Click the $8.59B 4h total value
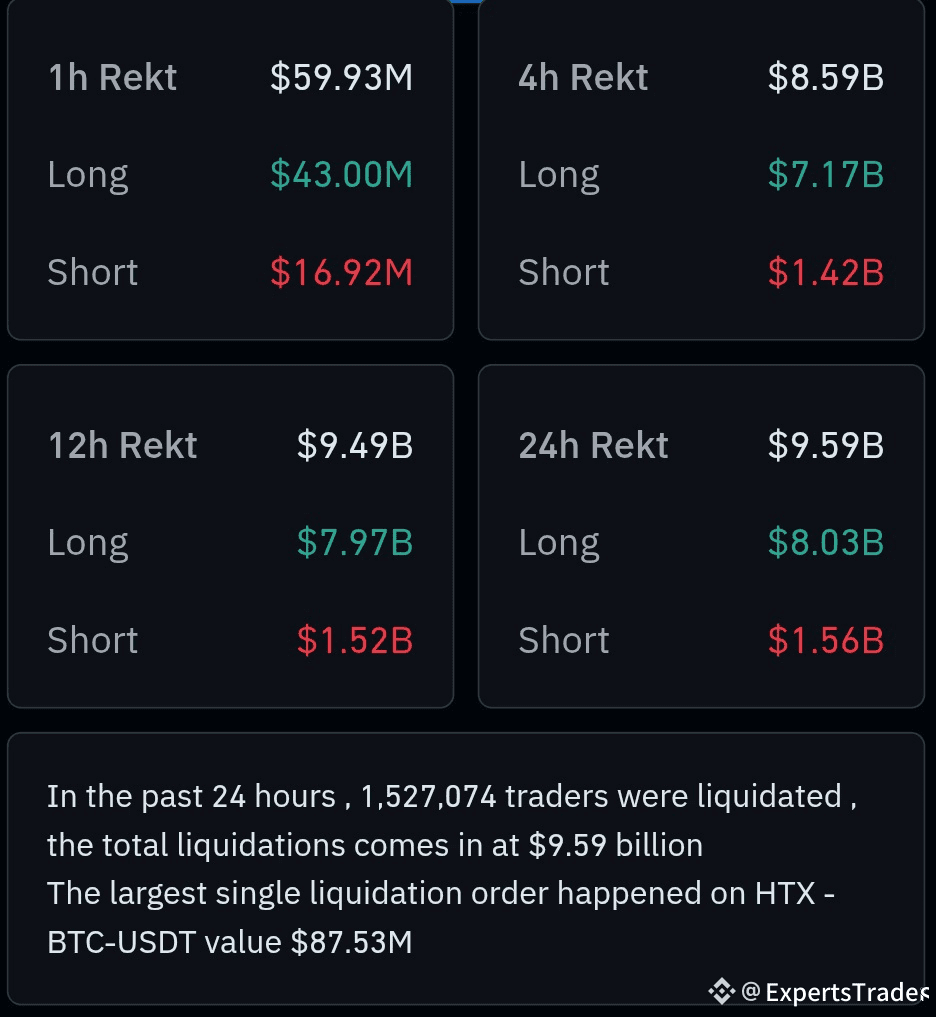Screen dimensions: 936x1017 pyautogui.click(x=825, y=76)
